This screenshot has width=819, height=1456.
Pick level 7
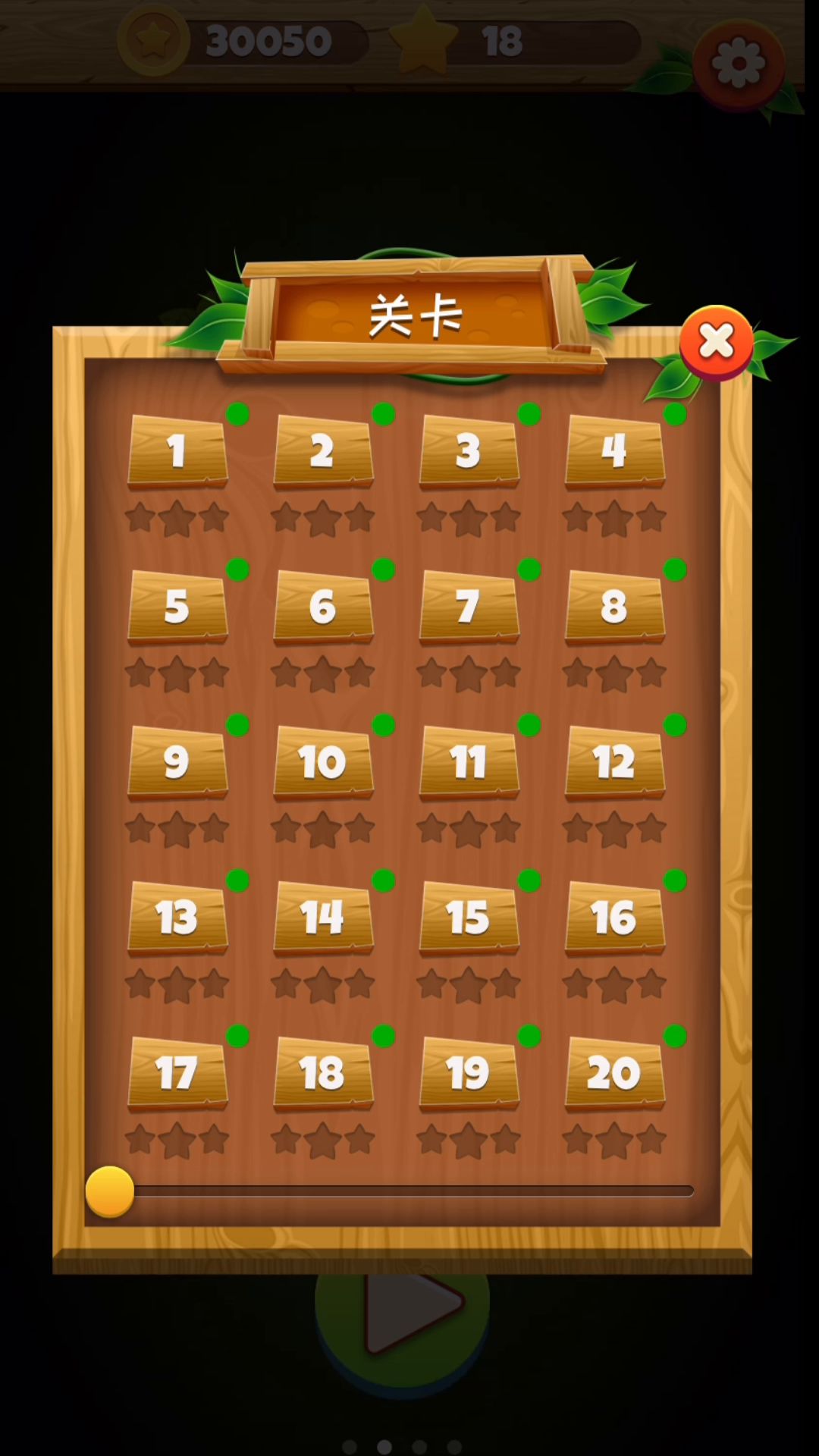pyautogui.click(x=469, y=607)
